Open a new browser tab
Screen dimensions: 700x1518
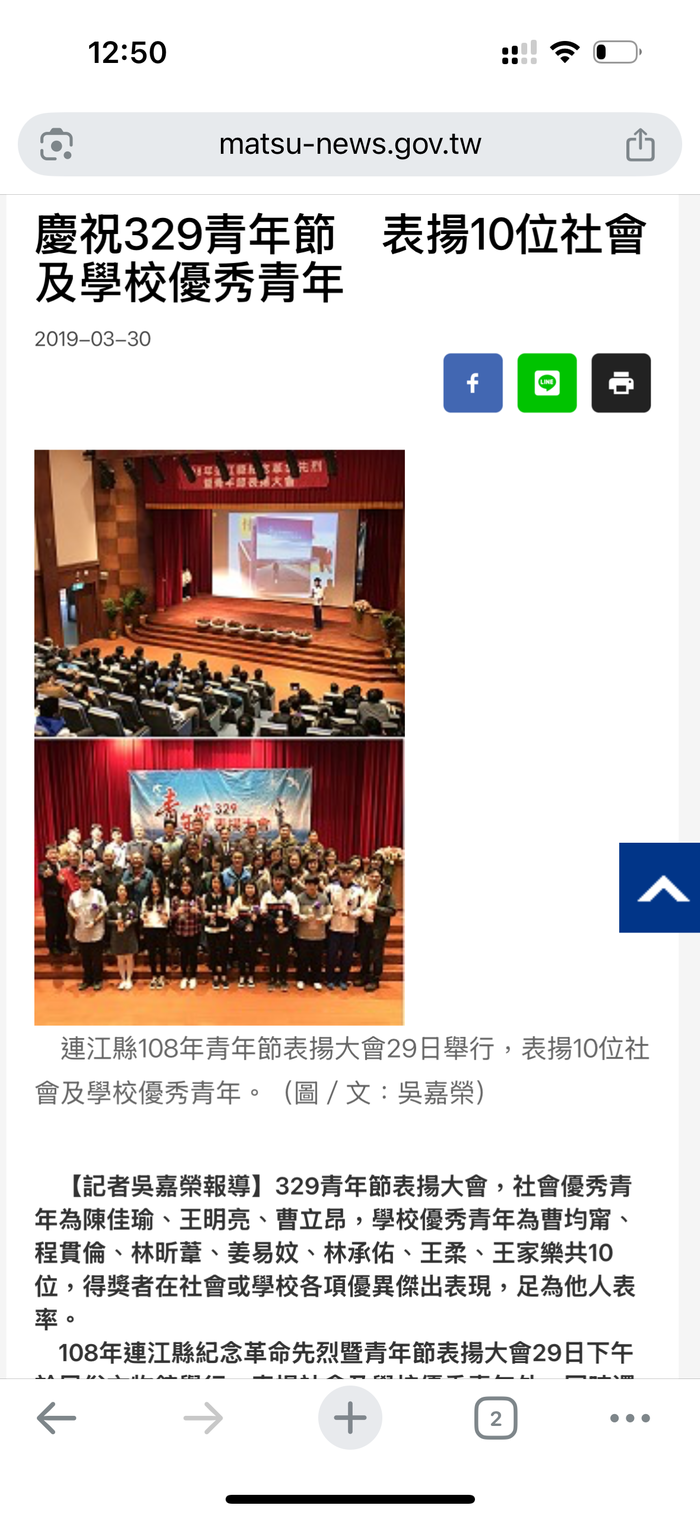[x=350, y=1418]
